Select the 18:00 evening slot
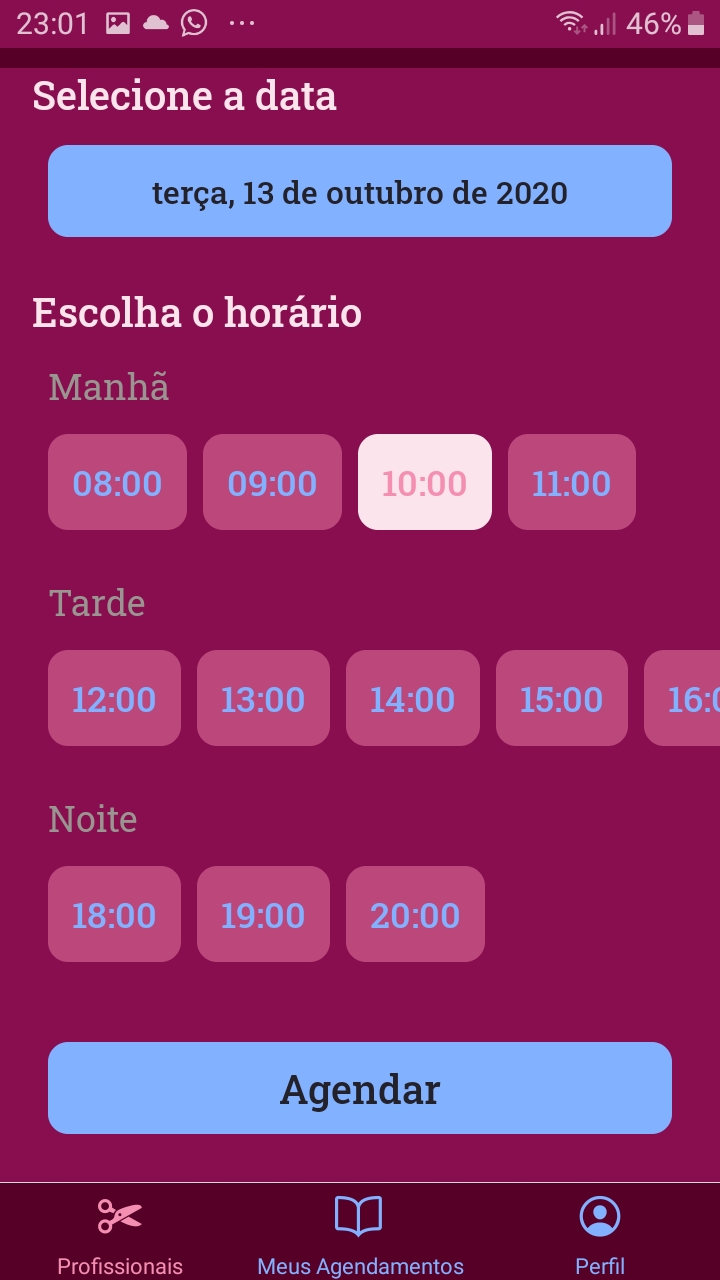Image resolution: width=720 pixels, height=1280 pixels. [x=114, y=914]
